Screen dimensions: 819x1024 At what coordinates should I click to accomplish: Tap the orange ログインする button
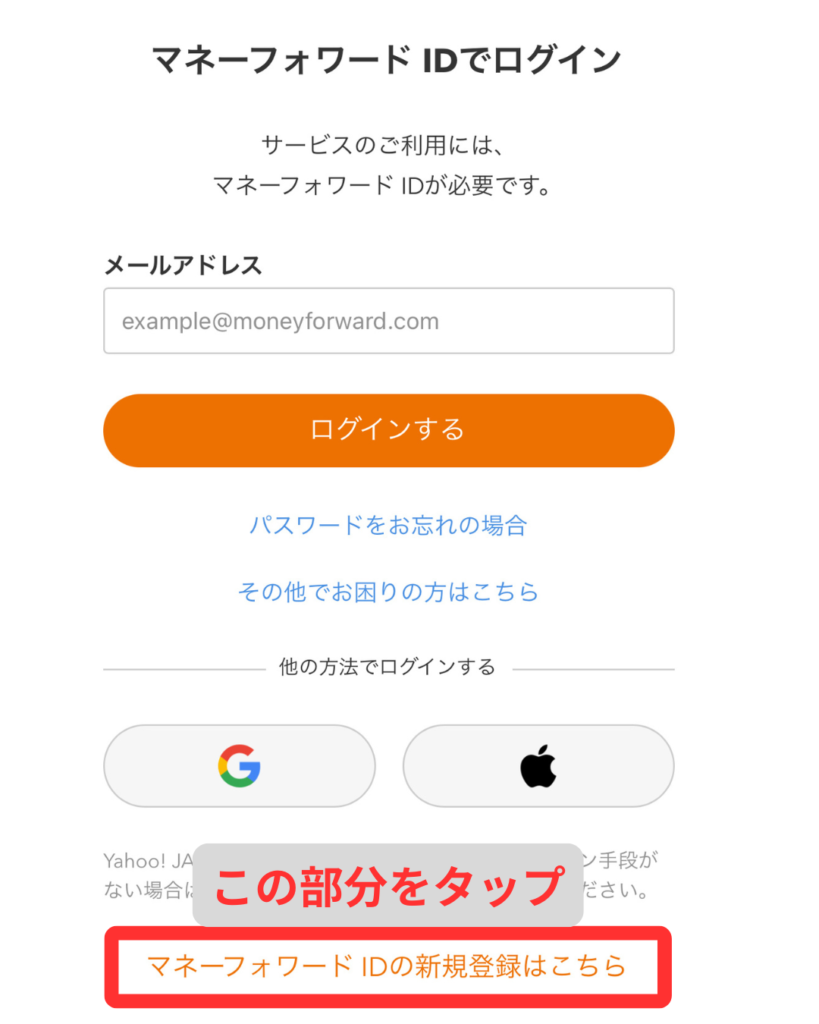(388, 430)
